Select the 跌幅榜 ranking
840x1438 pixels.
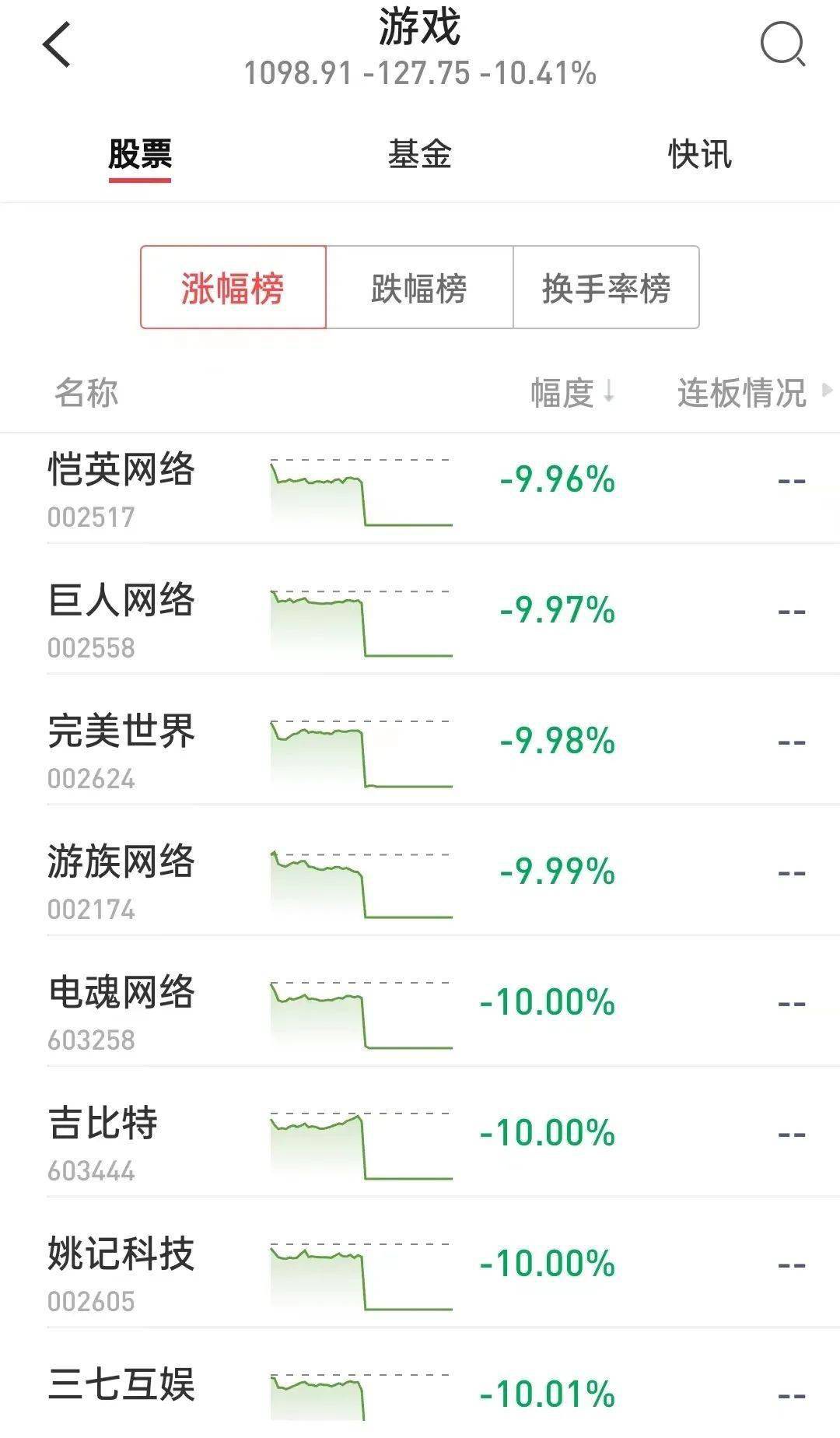coord(419,288)
